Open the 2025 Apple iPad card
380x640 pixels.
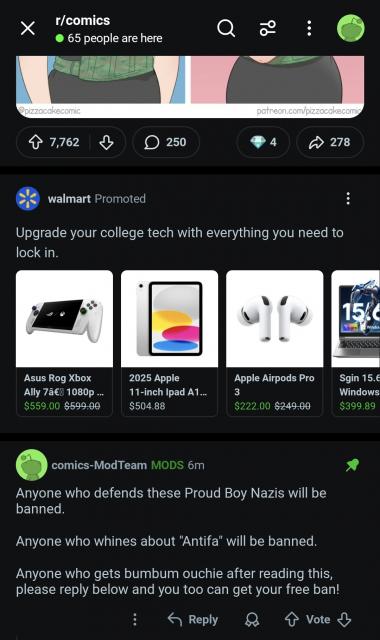[x=169, y=343]
